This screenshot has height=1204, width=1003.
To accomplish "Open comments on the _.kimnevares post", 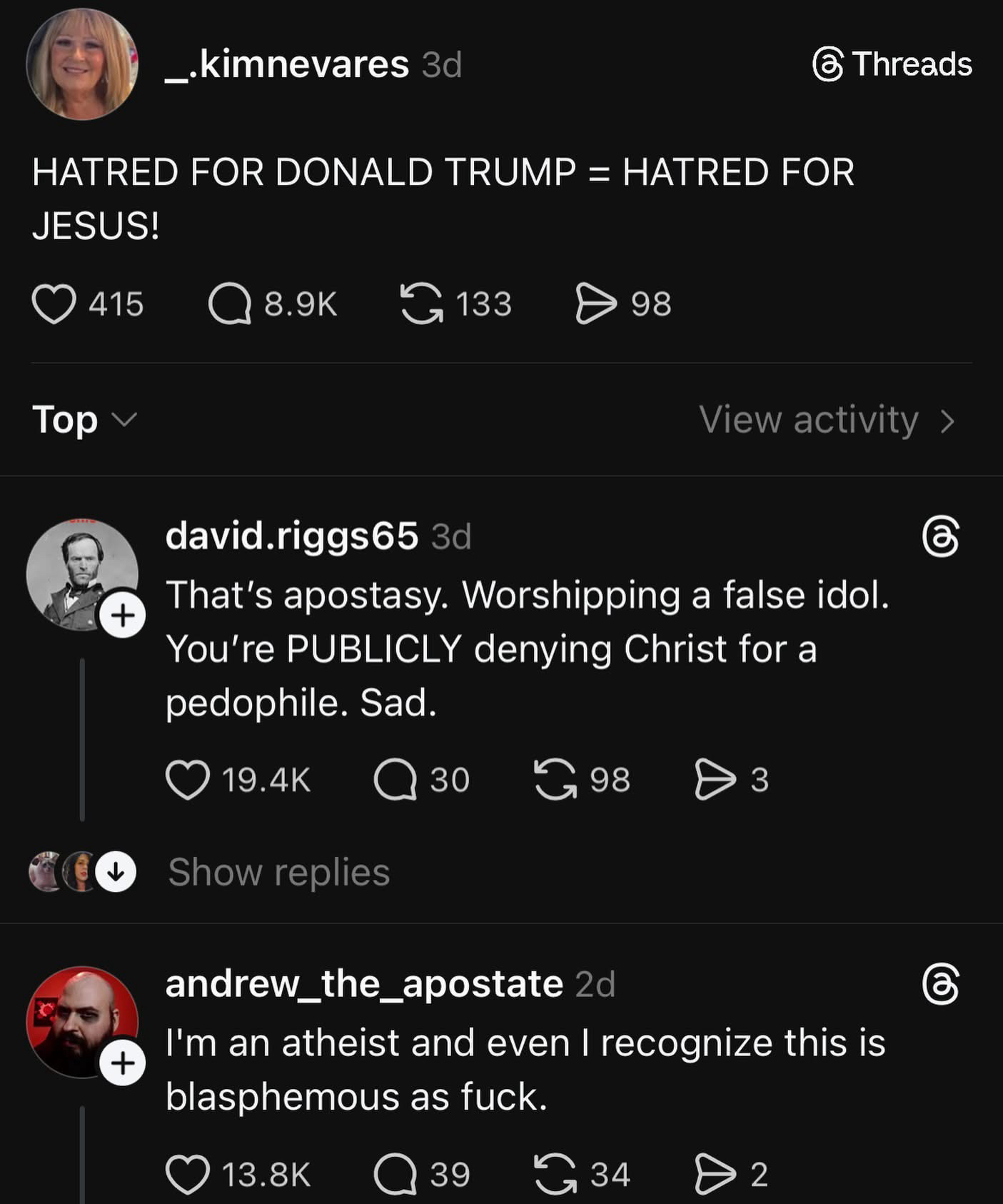I will 230,304.
